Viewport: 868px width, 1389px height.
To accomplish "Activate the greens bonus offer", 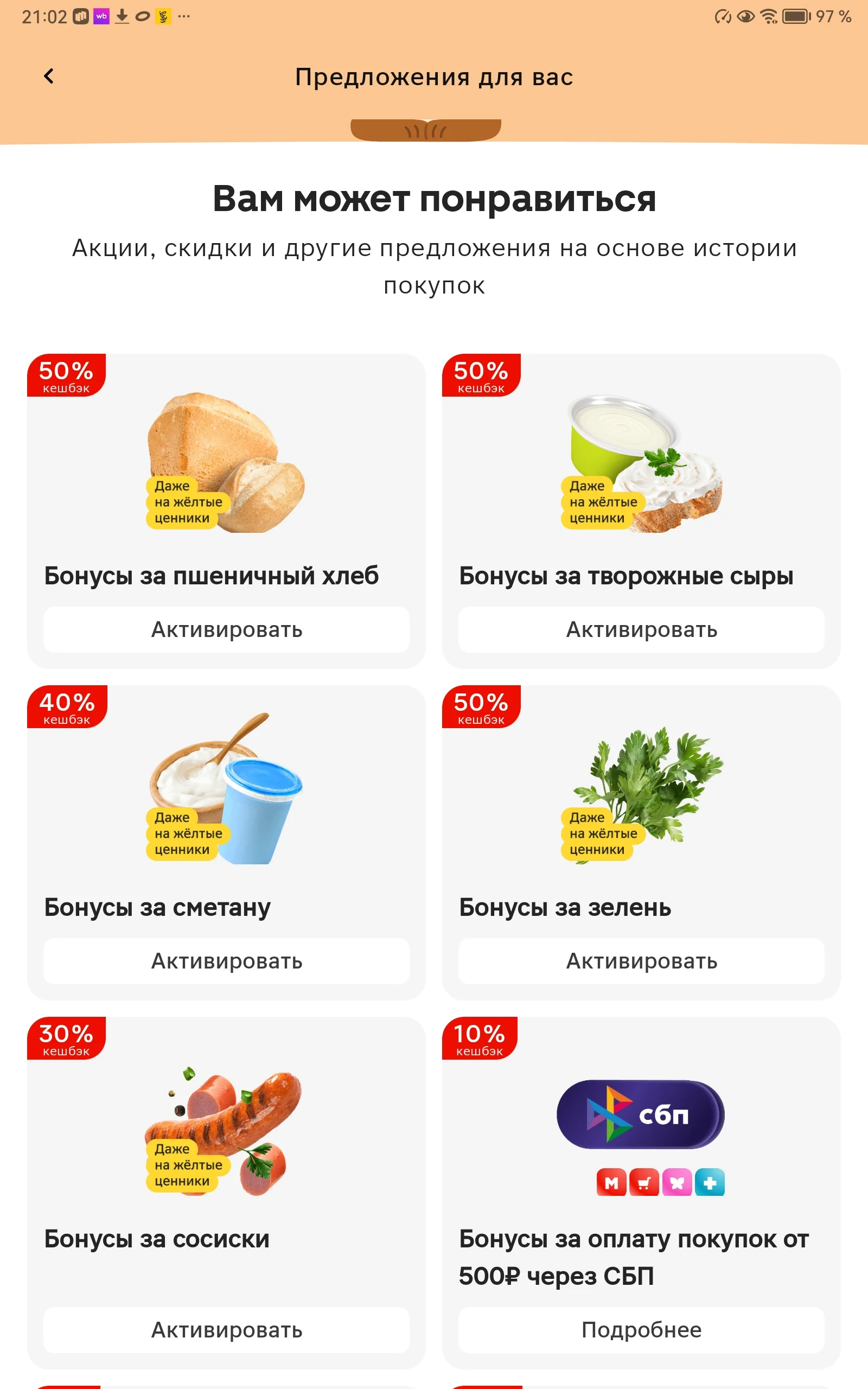I will tap(641, 961).
